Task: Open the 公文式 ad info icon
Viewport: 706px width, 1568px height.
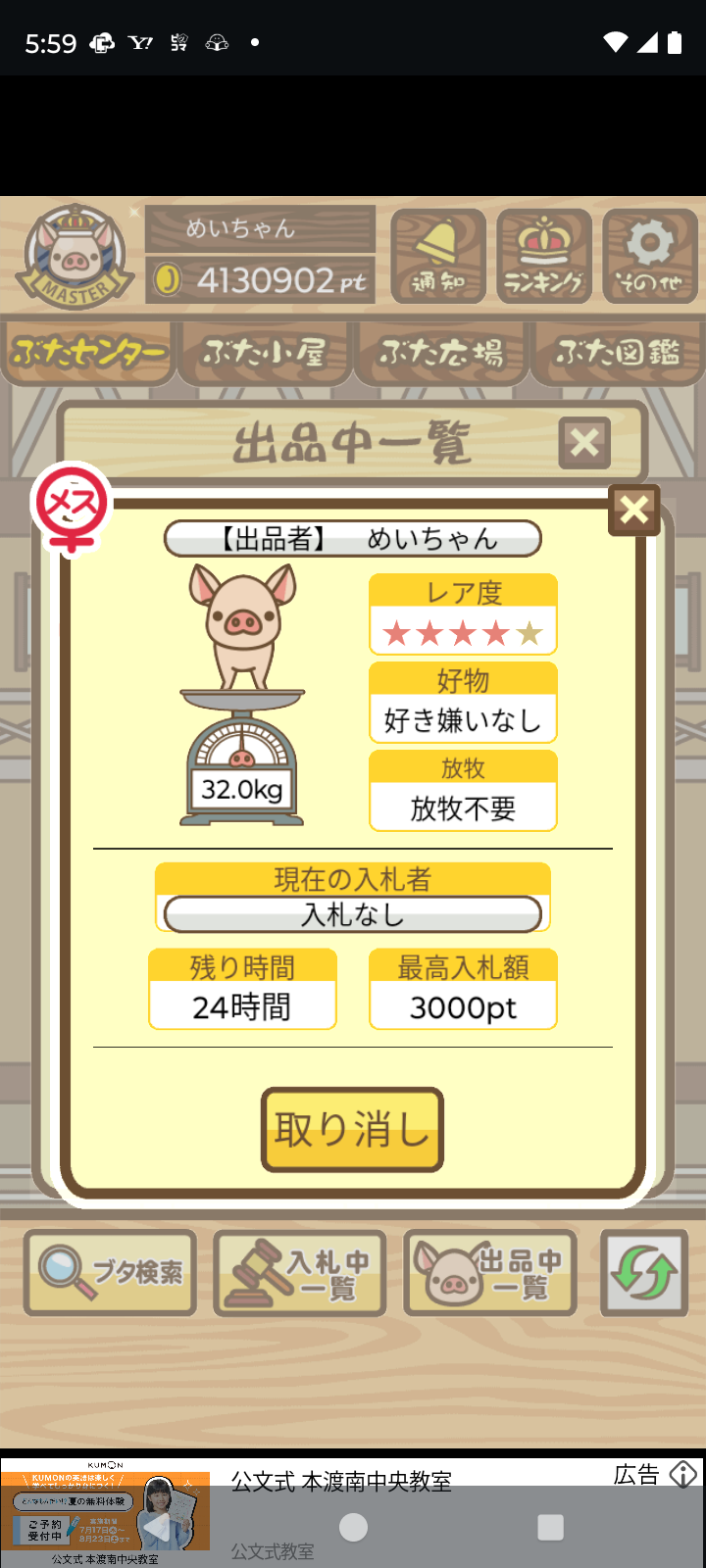Action: (683, 1474)
